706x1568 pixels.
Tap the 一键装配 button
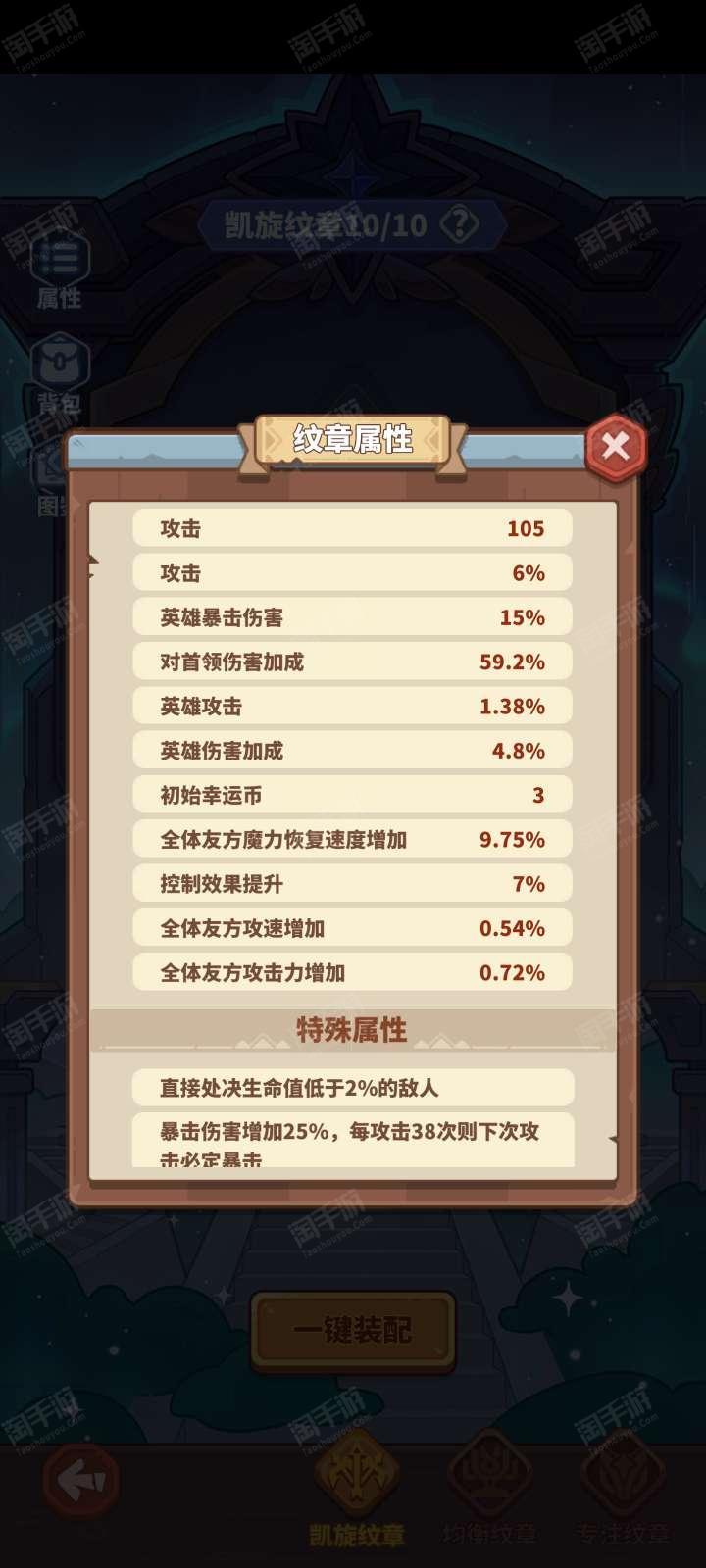353,1330
